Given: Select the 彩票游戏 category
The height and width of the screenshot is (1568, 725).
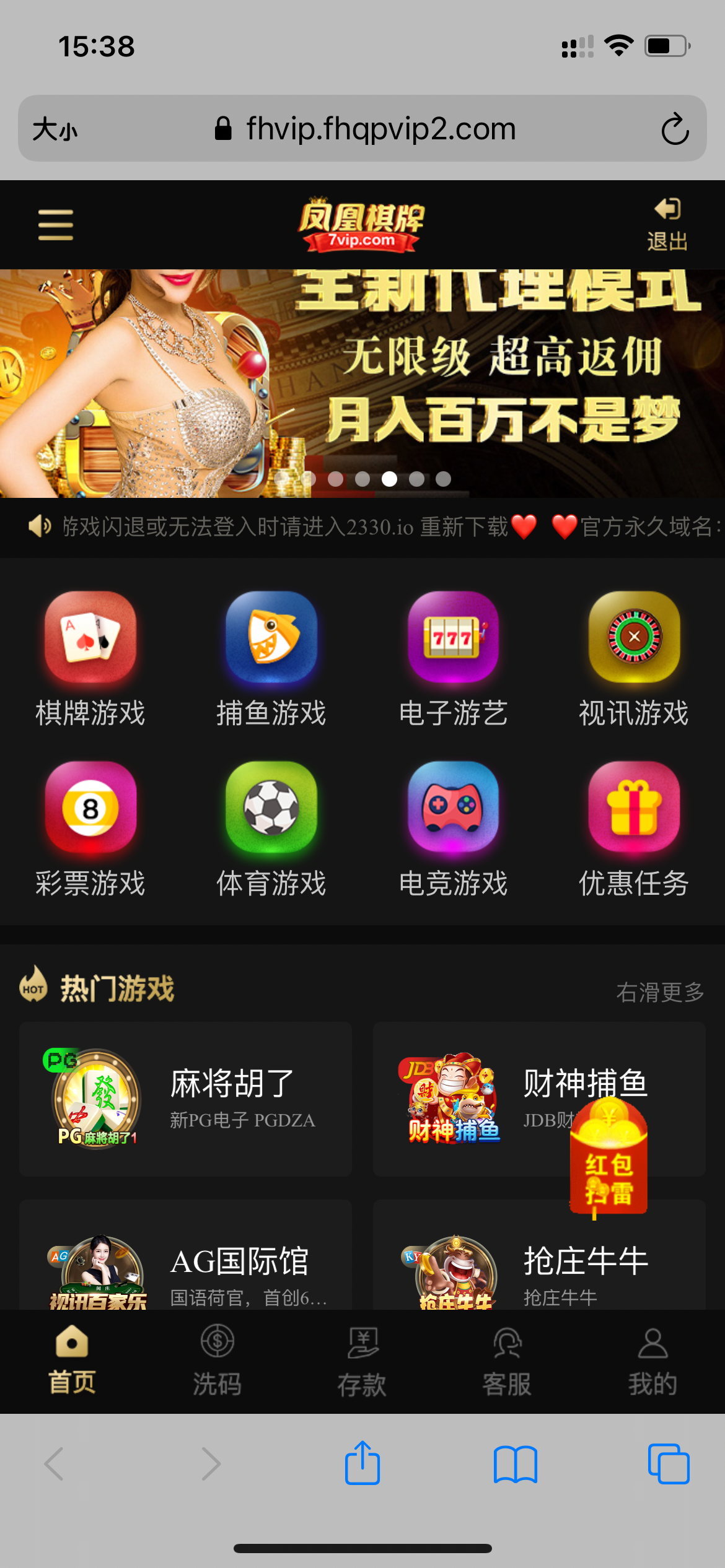Looking at the screenshot, I should [x=90, y=828].
